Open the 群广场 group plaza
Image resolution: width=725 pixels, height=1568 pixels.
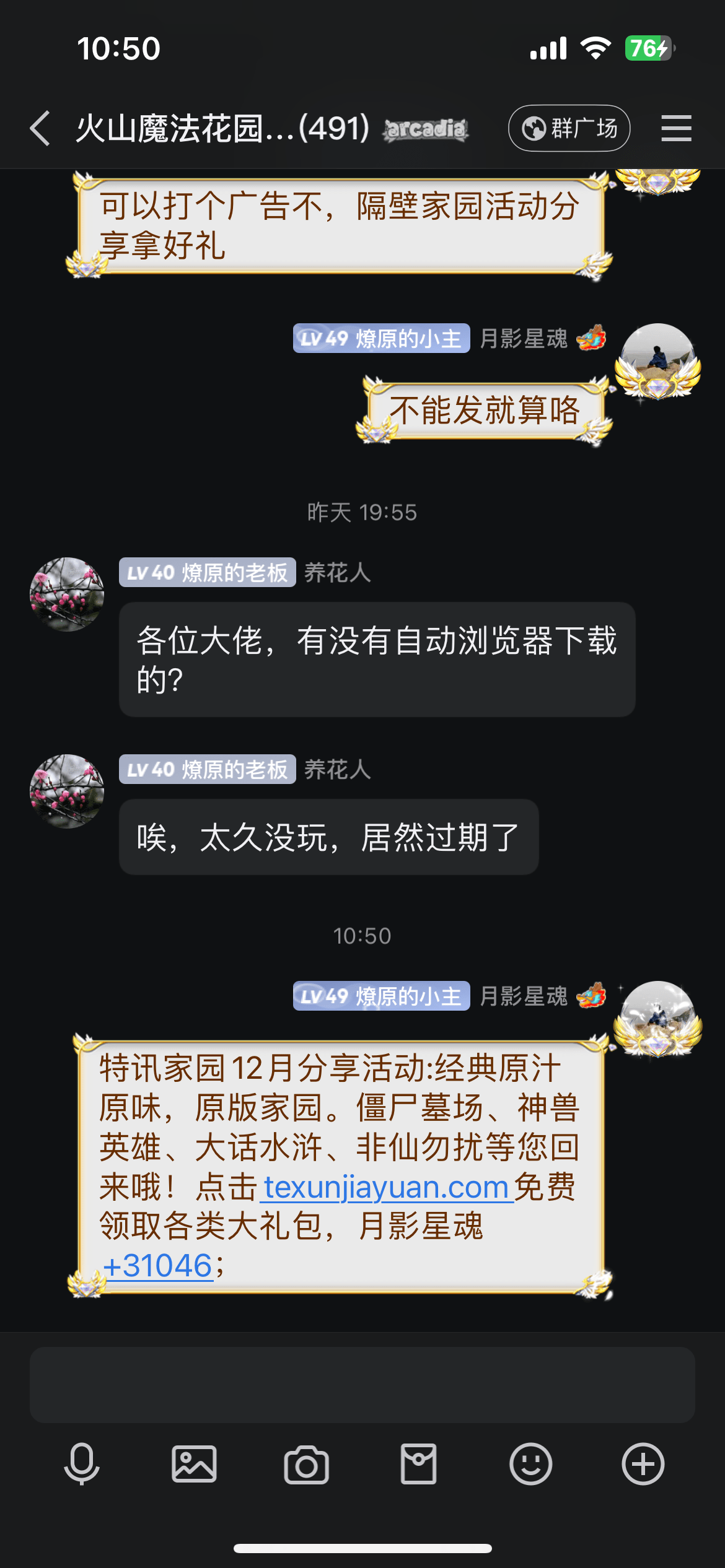tap(569, 129)
